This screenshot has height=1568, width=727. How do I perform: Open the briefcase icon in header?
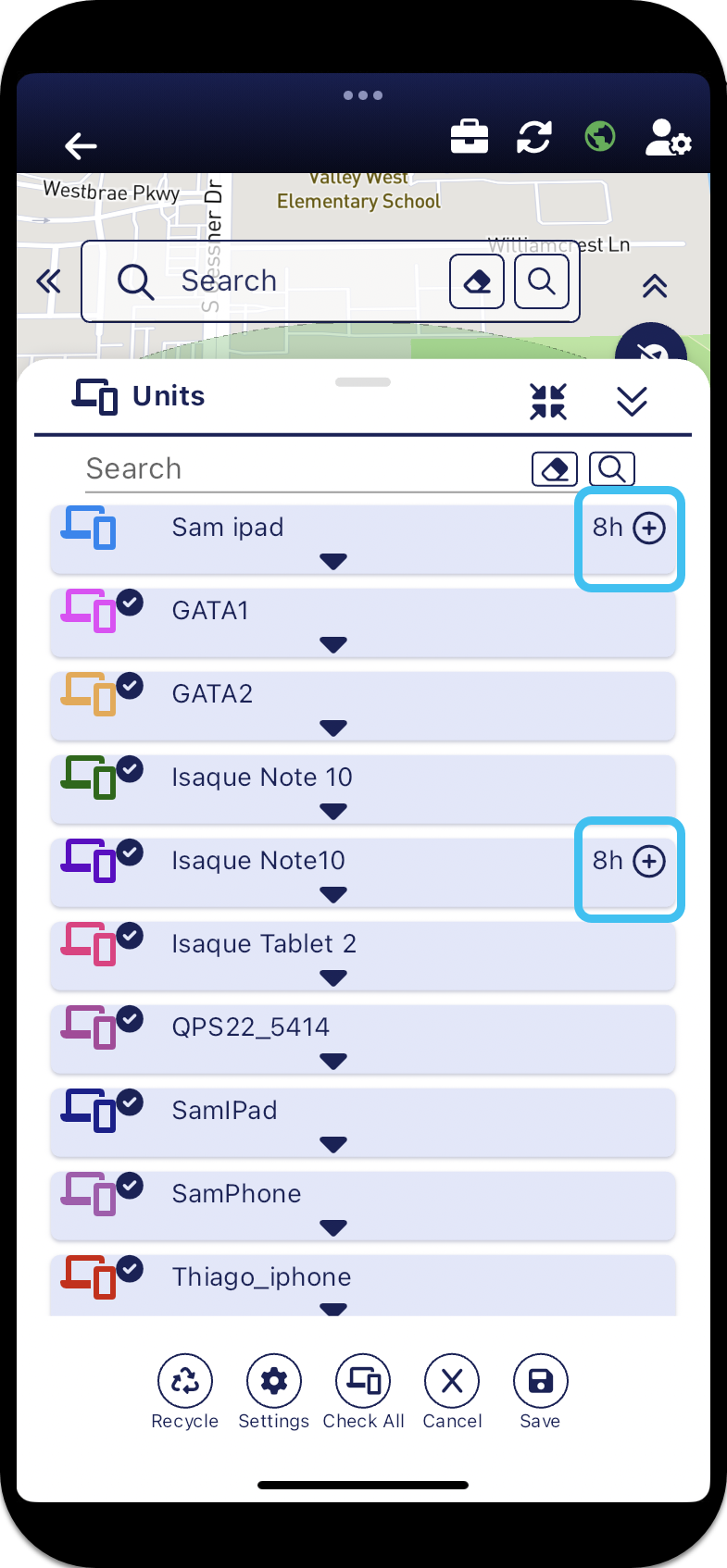(x=470, y=137)
